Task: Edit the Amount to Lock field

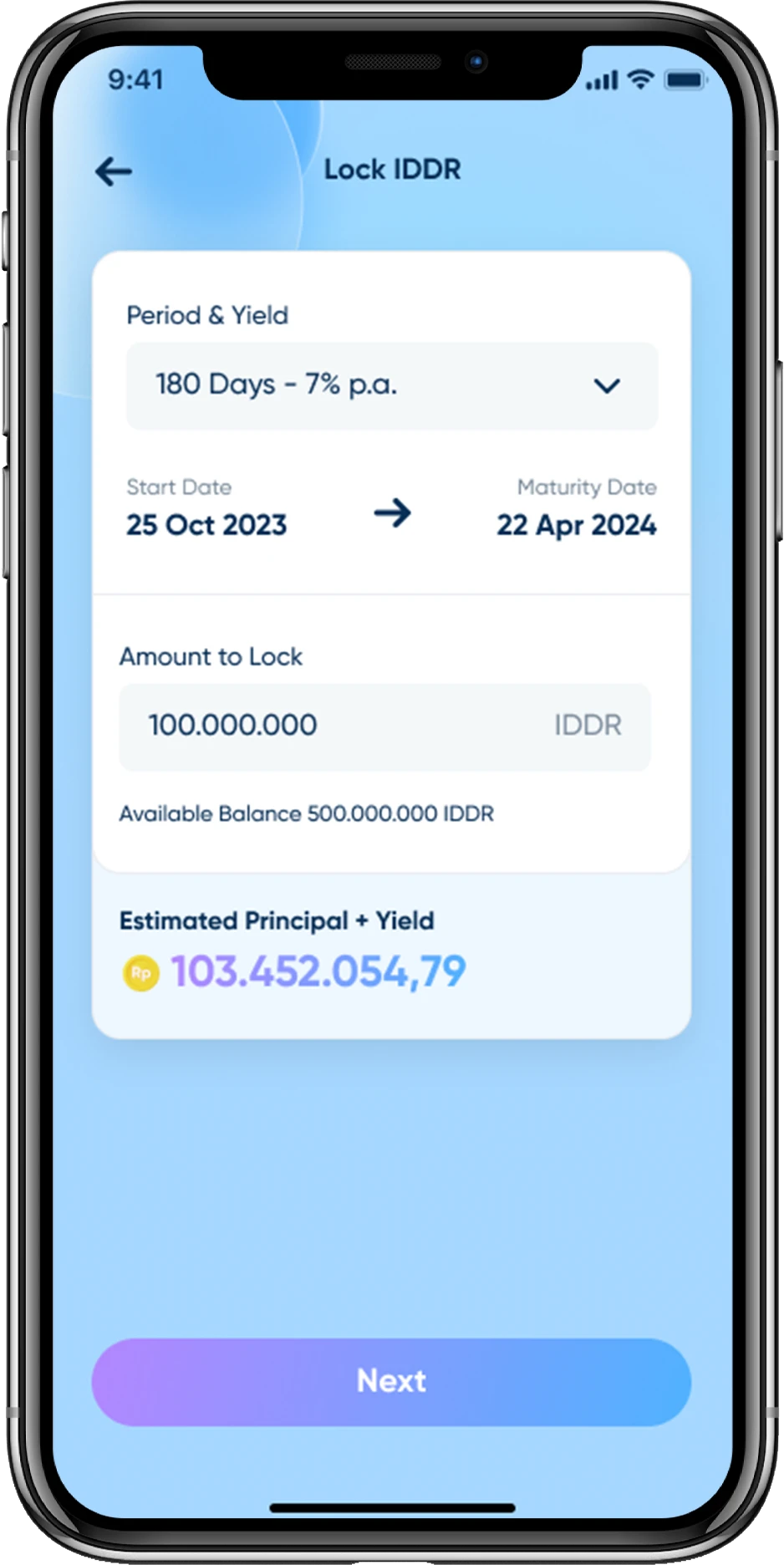Action: point(334,726)
